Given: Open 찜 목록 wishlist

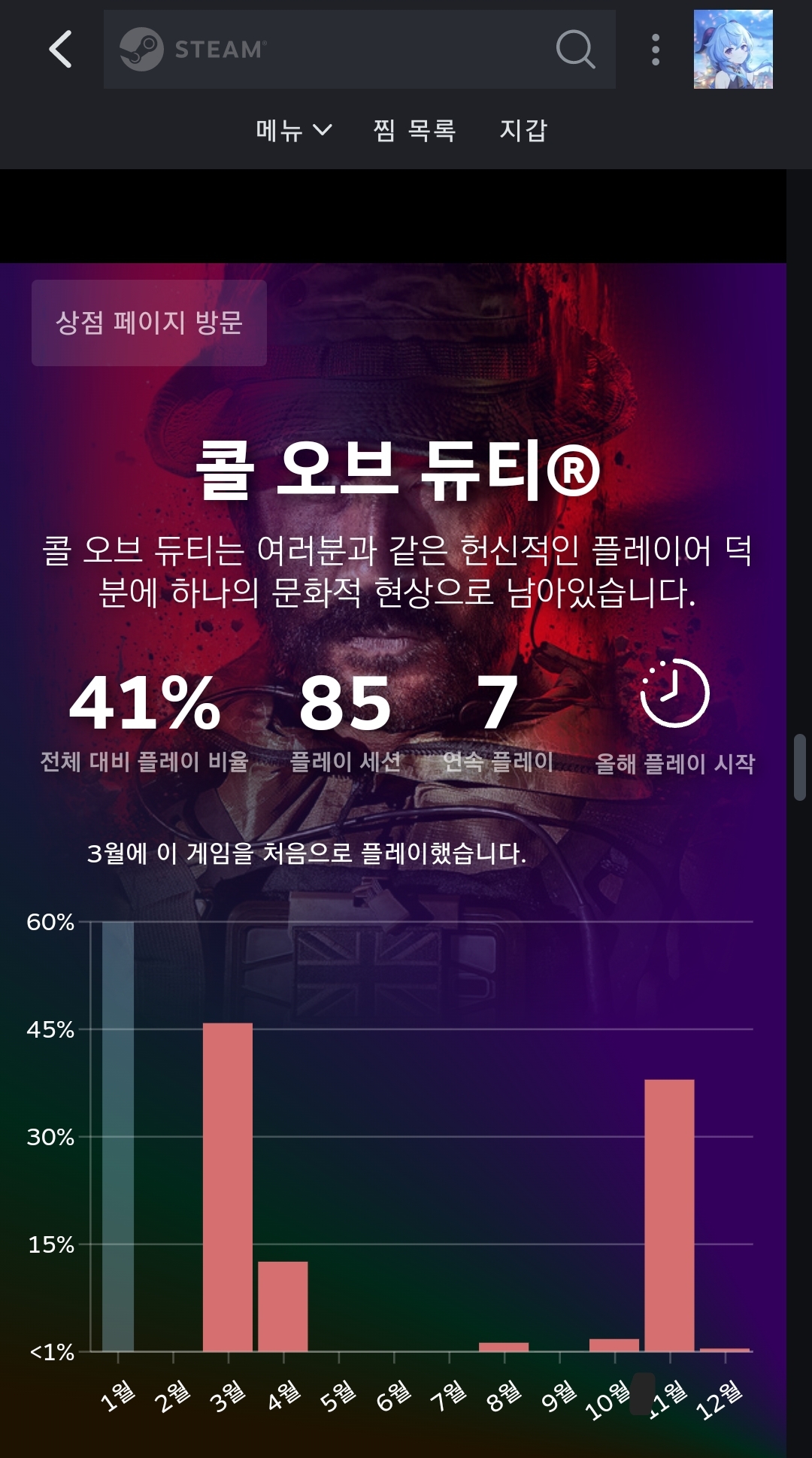Looking at the screenshot, I should tap(414, 131).
